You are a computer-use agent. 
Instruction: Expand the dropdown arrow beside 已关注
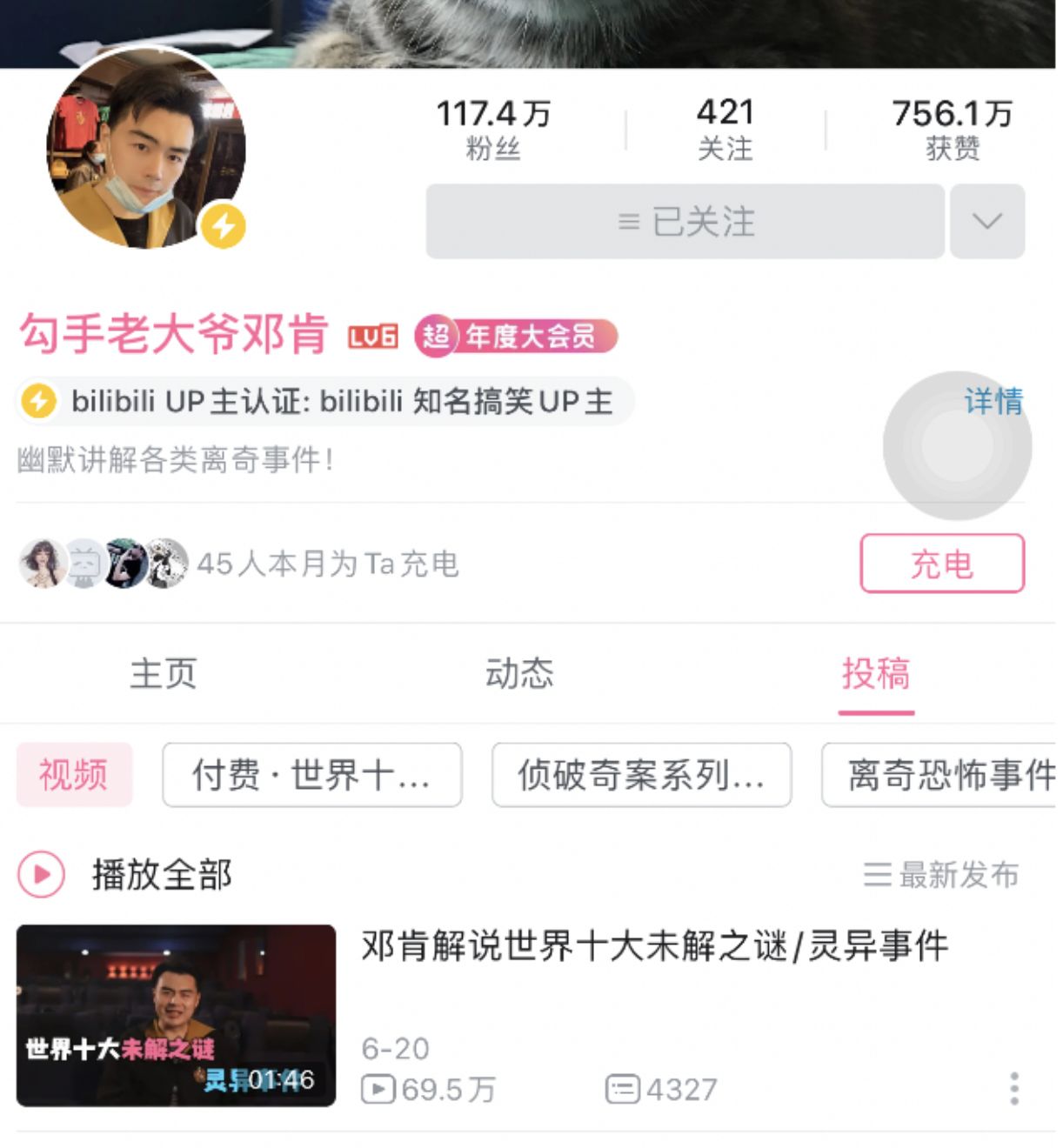(987, 222)
